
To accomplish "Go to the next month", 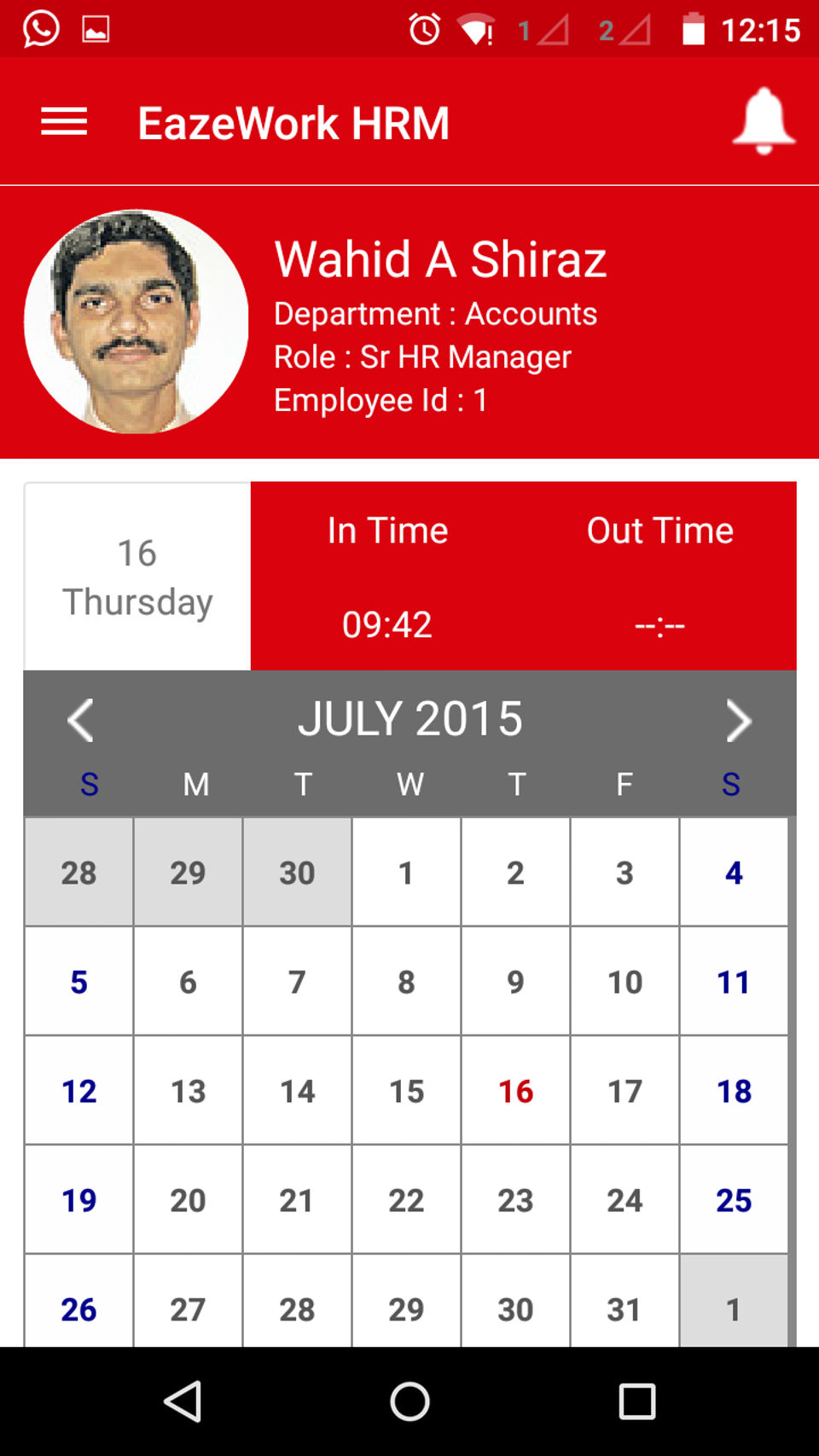I will 738,721.
